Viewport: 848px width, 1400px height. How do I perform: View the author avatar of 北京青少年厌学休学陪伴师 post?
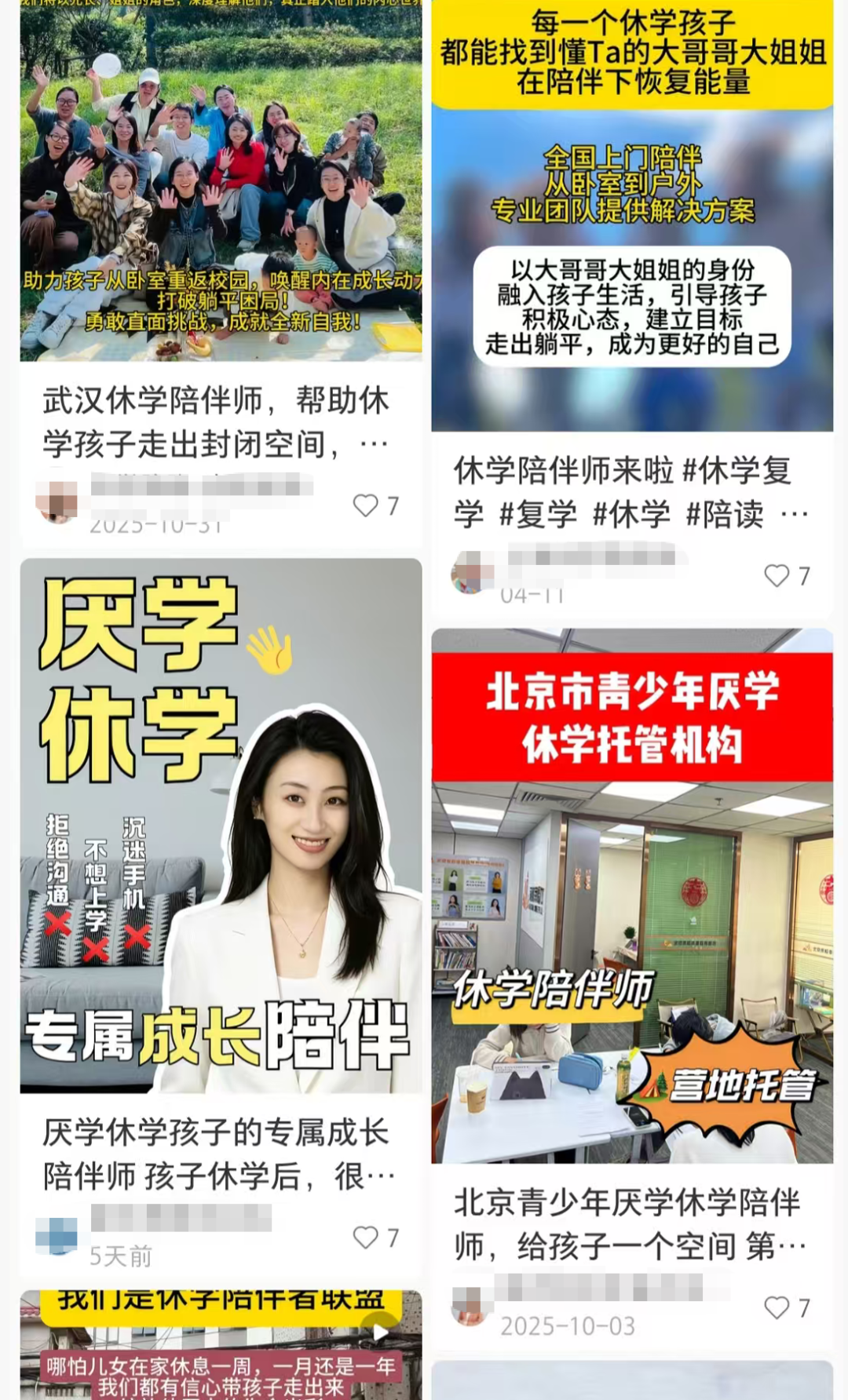[470, 1306]
